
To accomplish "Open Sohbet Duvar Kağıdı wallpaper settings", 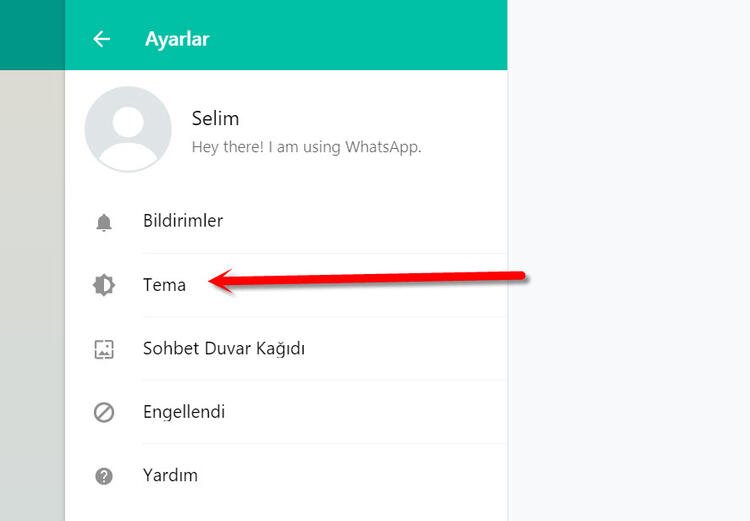I will 223,349.
